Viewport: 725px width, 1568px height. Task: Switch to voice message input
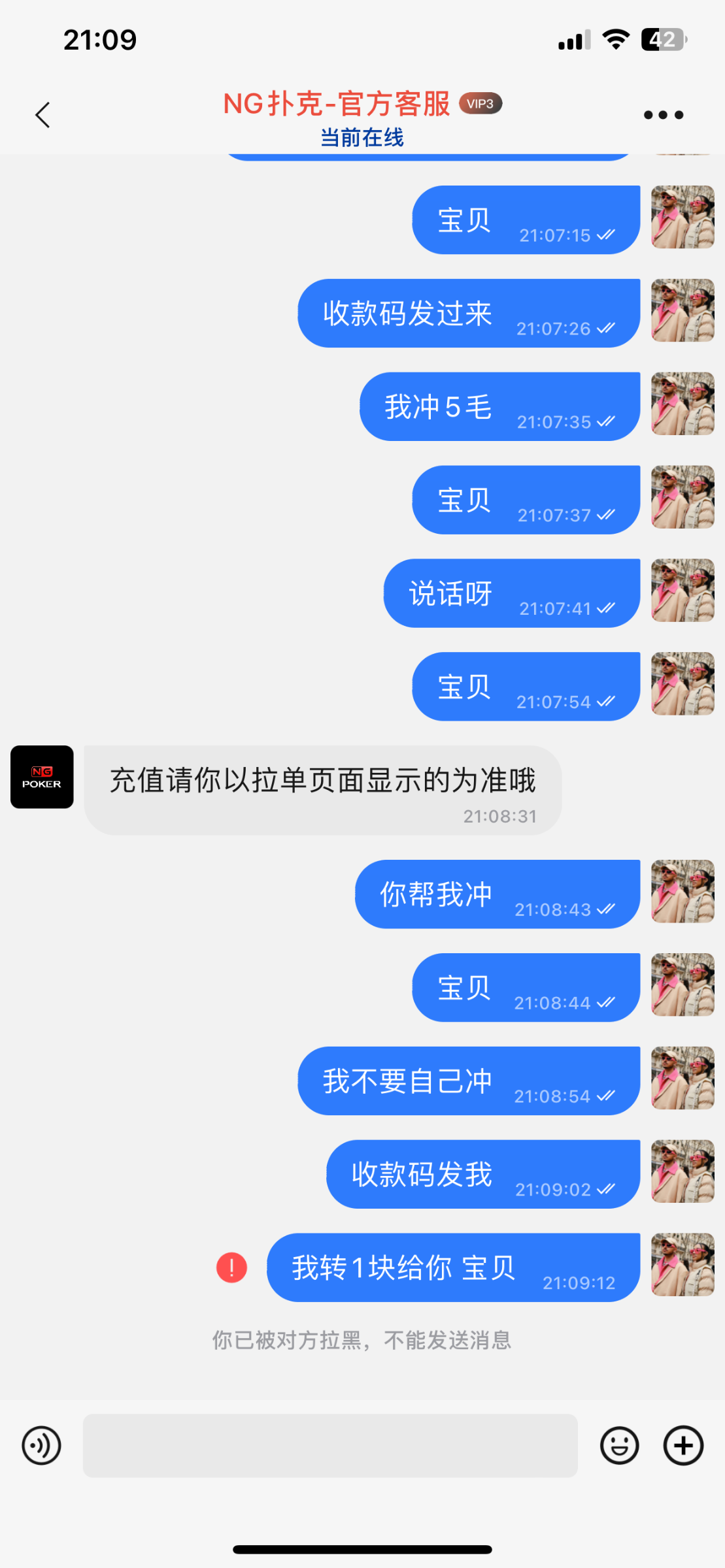(x=41, y=1445)
